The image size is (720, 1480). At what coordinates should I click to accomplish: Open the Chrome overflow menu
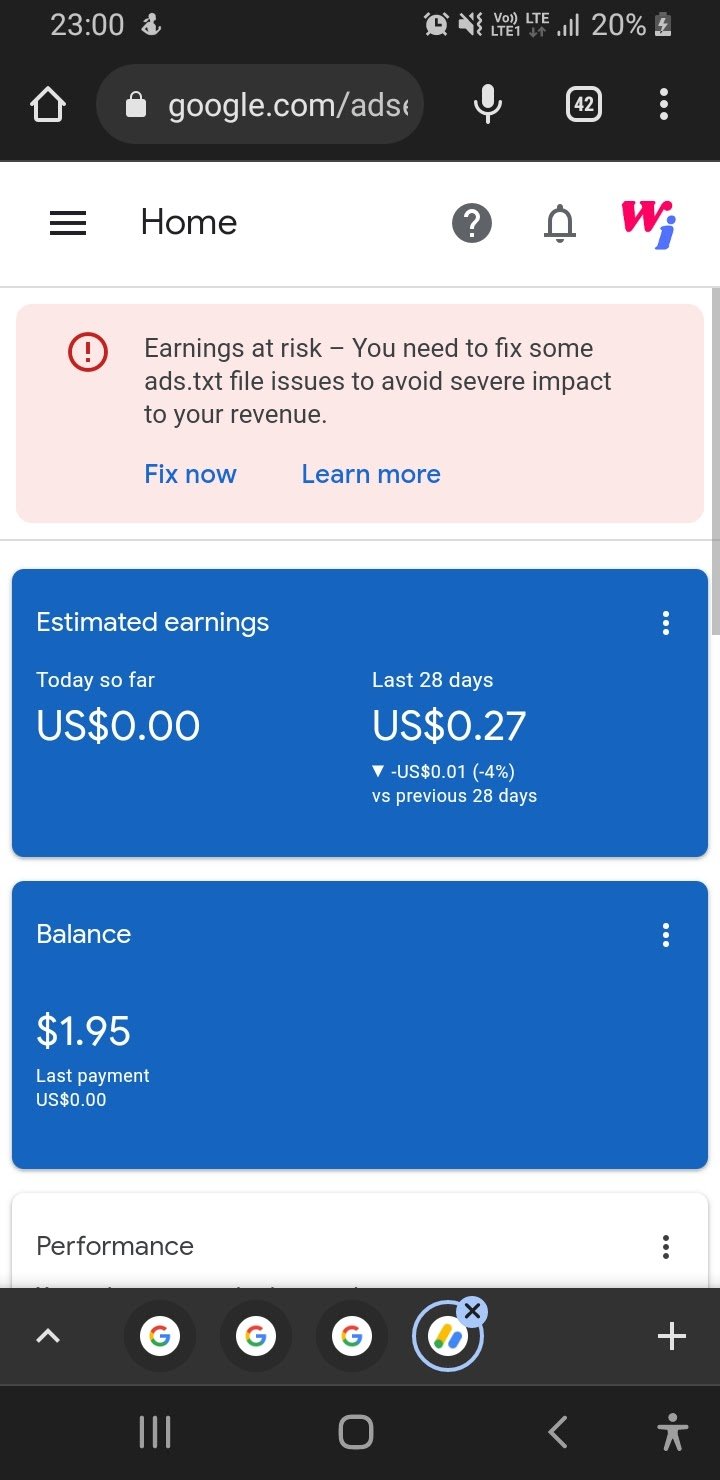[x=663, y=103]
